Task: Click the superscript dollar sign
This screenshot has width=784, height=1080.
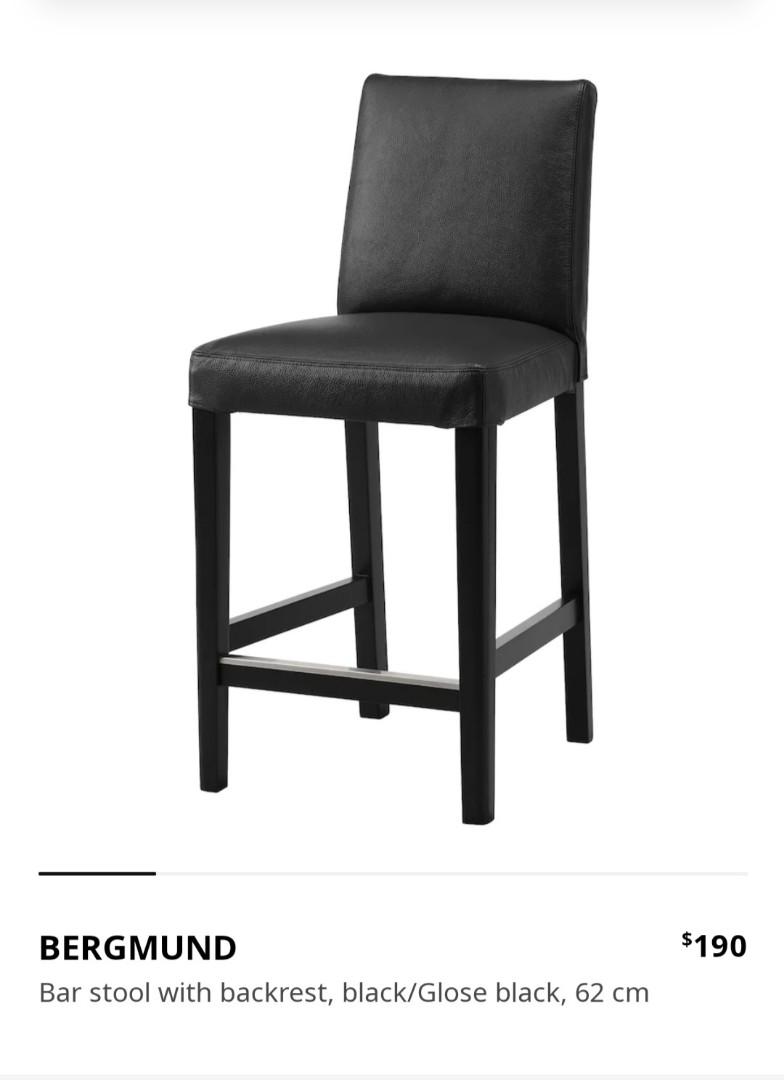Action: (687, 935)
